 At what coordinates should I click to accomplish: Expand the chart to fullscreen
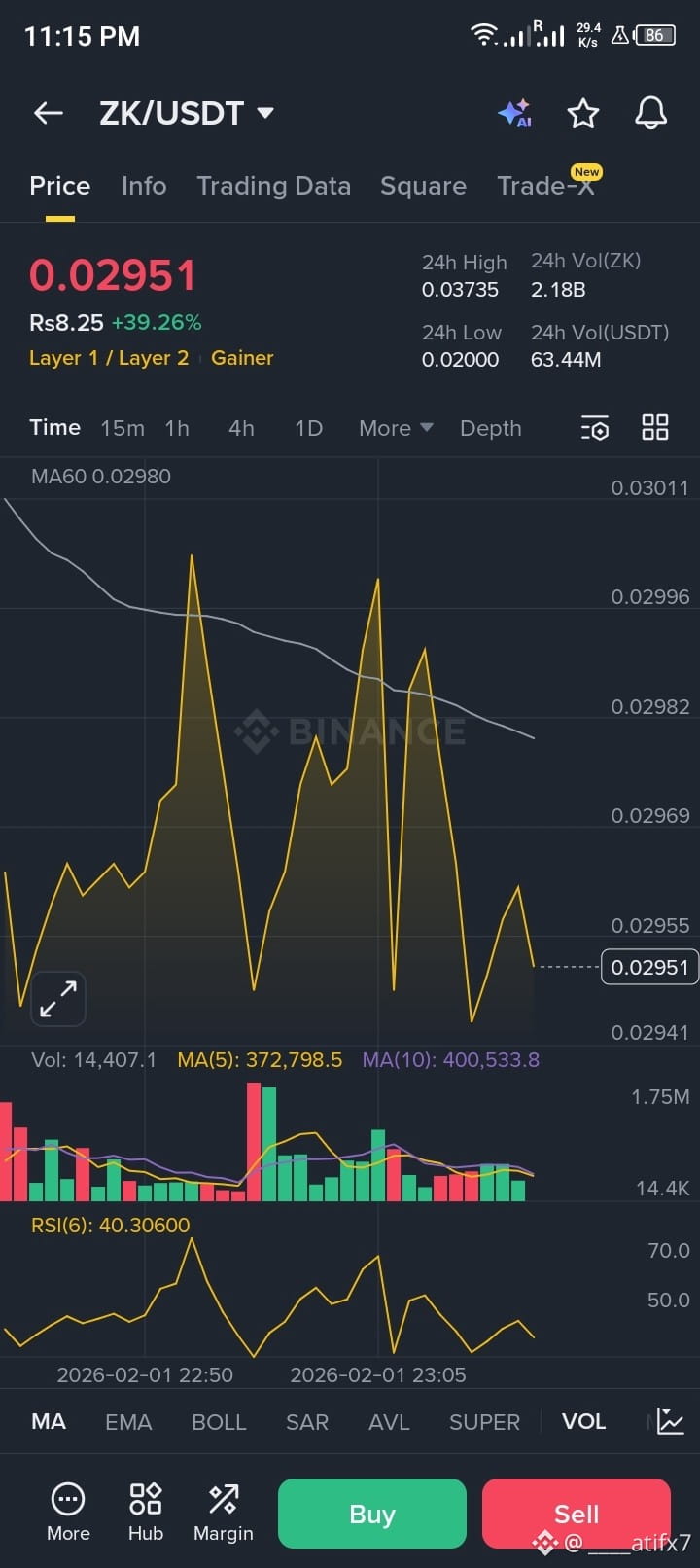coord(58,999)
